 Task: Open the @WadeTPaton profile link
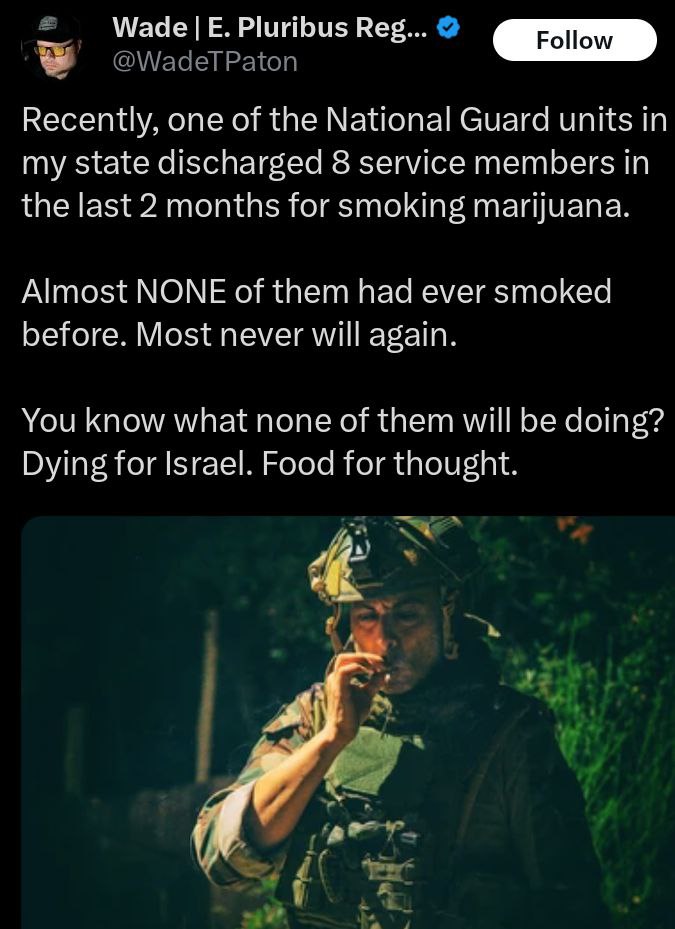[205, 62]
